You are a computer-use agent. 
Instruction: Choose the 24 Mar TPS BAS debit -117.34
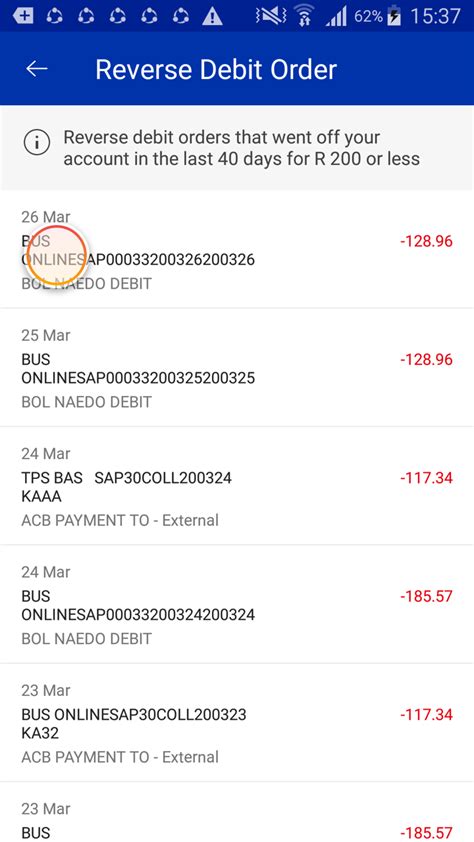click(x=237, y=486)
